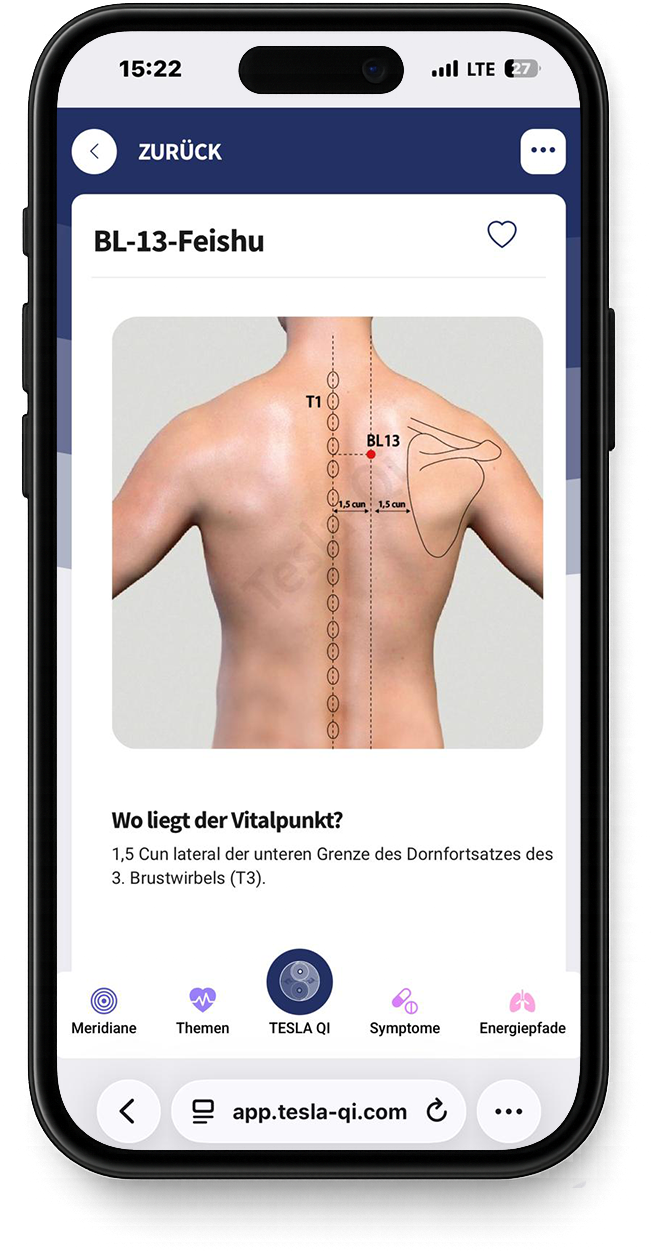Switch to the Symptome tab
This screenshot has height=1251, width=651.
click(404, 1010)
